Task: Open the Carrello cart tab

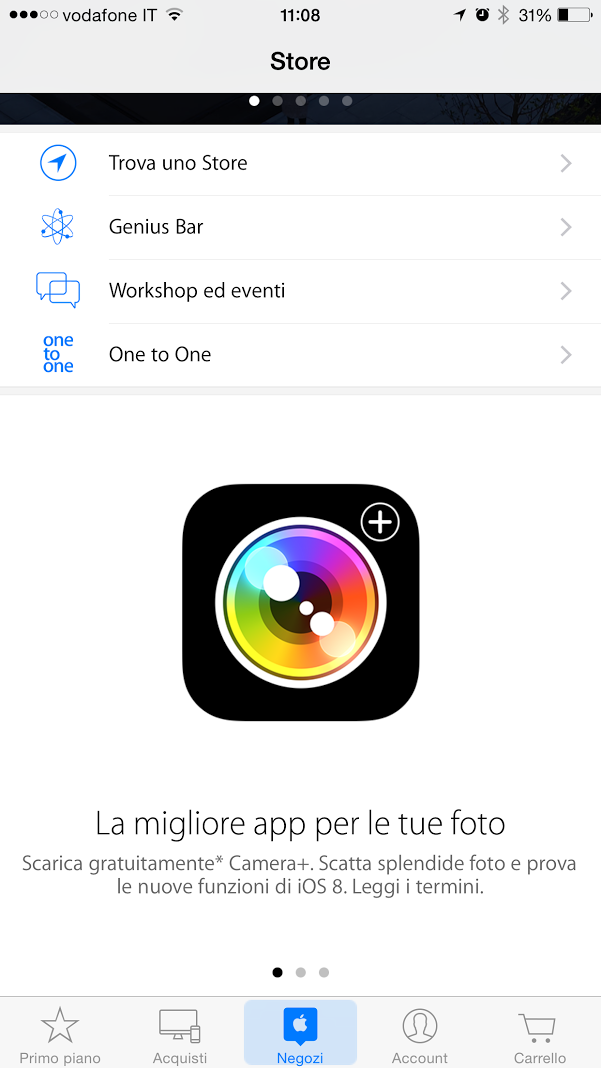Action: pos(540,1035)
